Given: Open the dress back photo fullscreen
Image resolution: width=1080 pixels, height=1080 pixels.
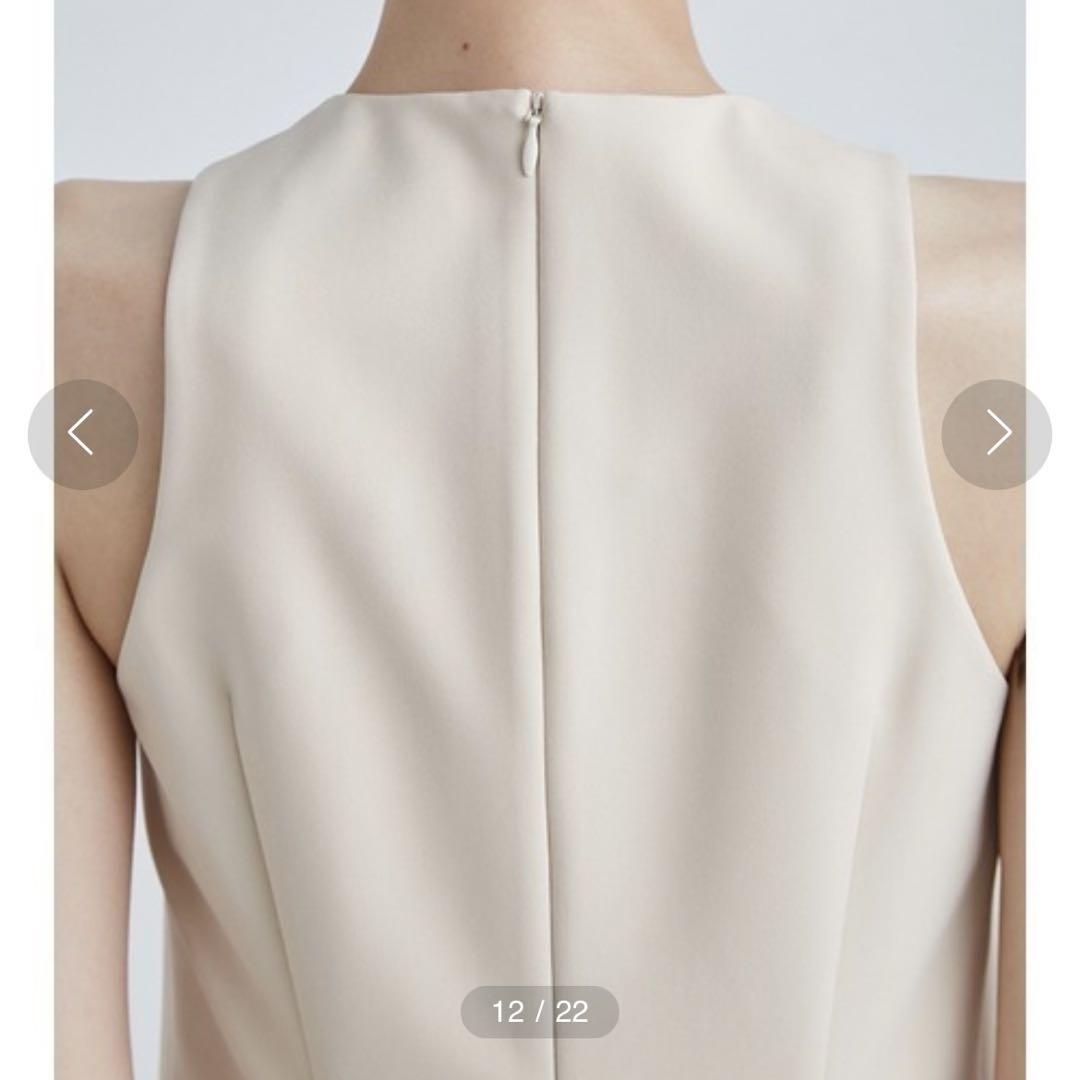Looking at the screenshot, I should coord(540,600).
